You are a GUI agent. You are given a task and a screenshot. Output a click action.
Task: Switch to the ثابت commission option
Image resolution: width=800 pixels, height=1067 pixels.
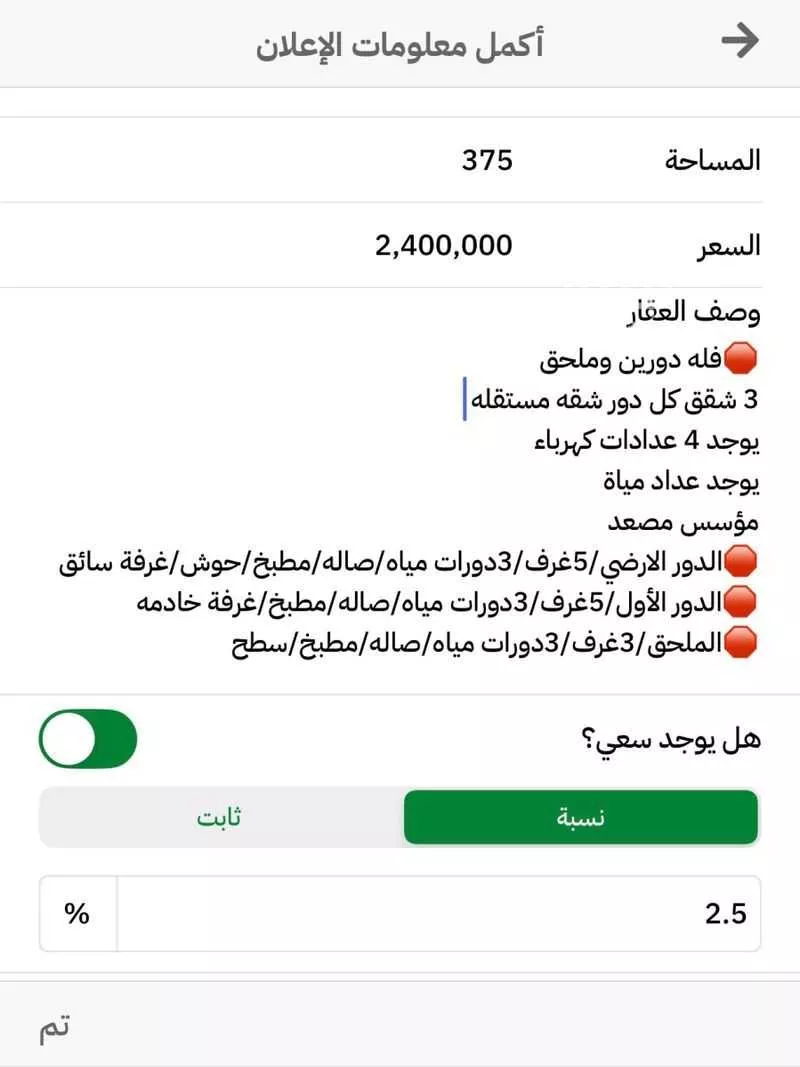[220, 817]
